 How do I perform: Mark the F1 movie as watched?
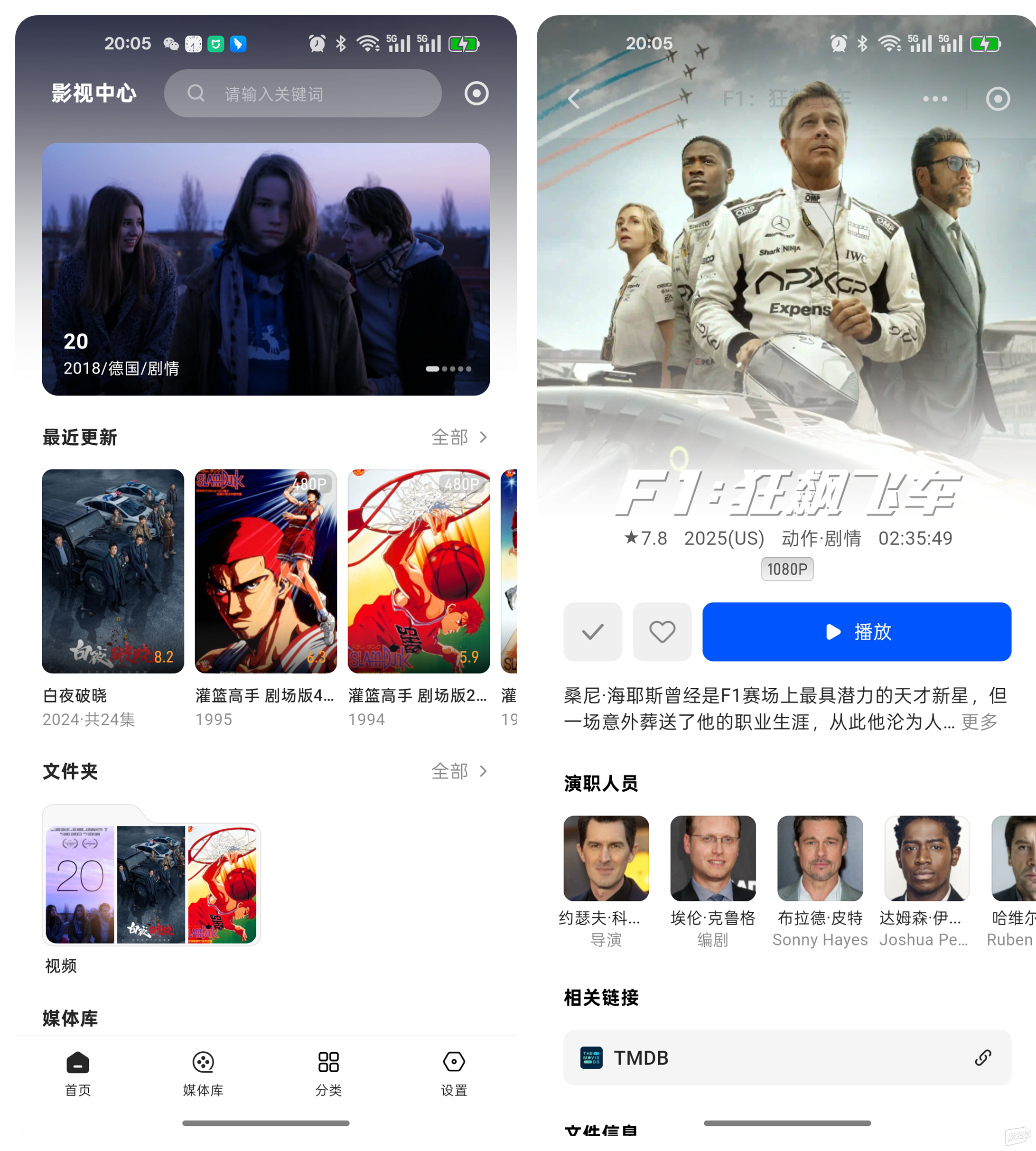click(x=593, y=631)
